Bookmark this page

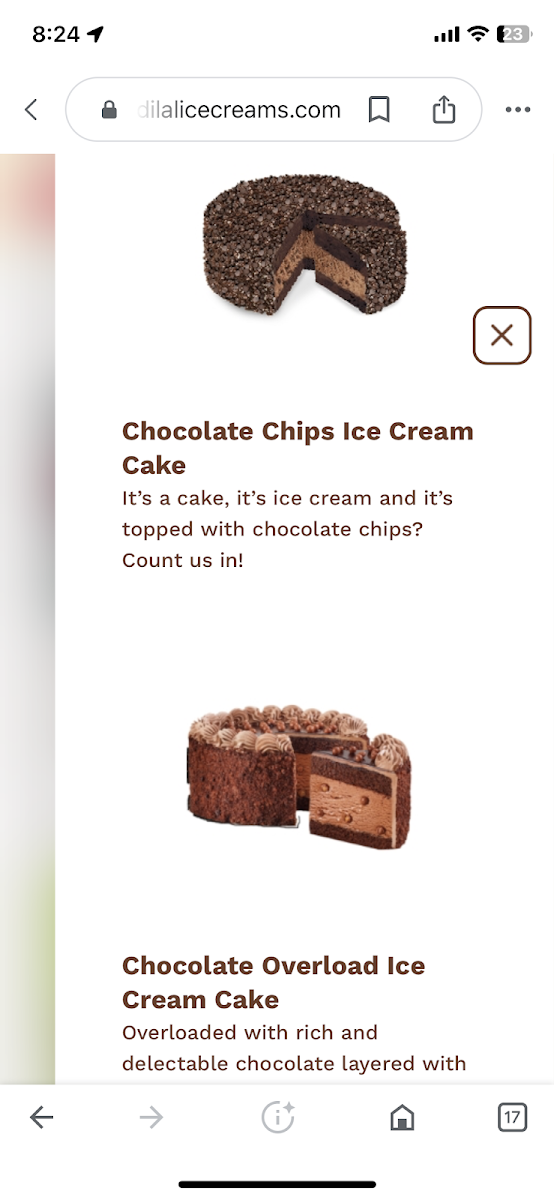pos(379,110)
